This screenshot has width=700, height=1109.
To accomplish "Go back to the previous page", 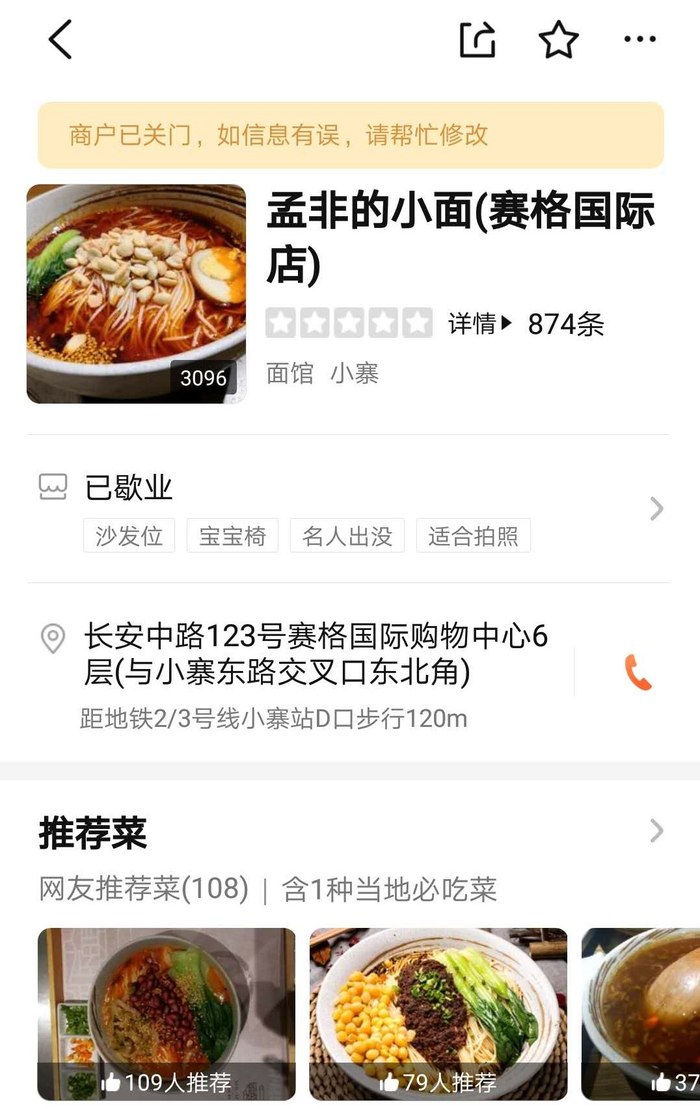I will [x=61, y=40].
